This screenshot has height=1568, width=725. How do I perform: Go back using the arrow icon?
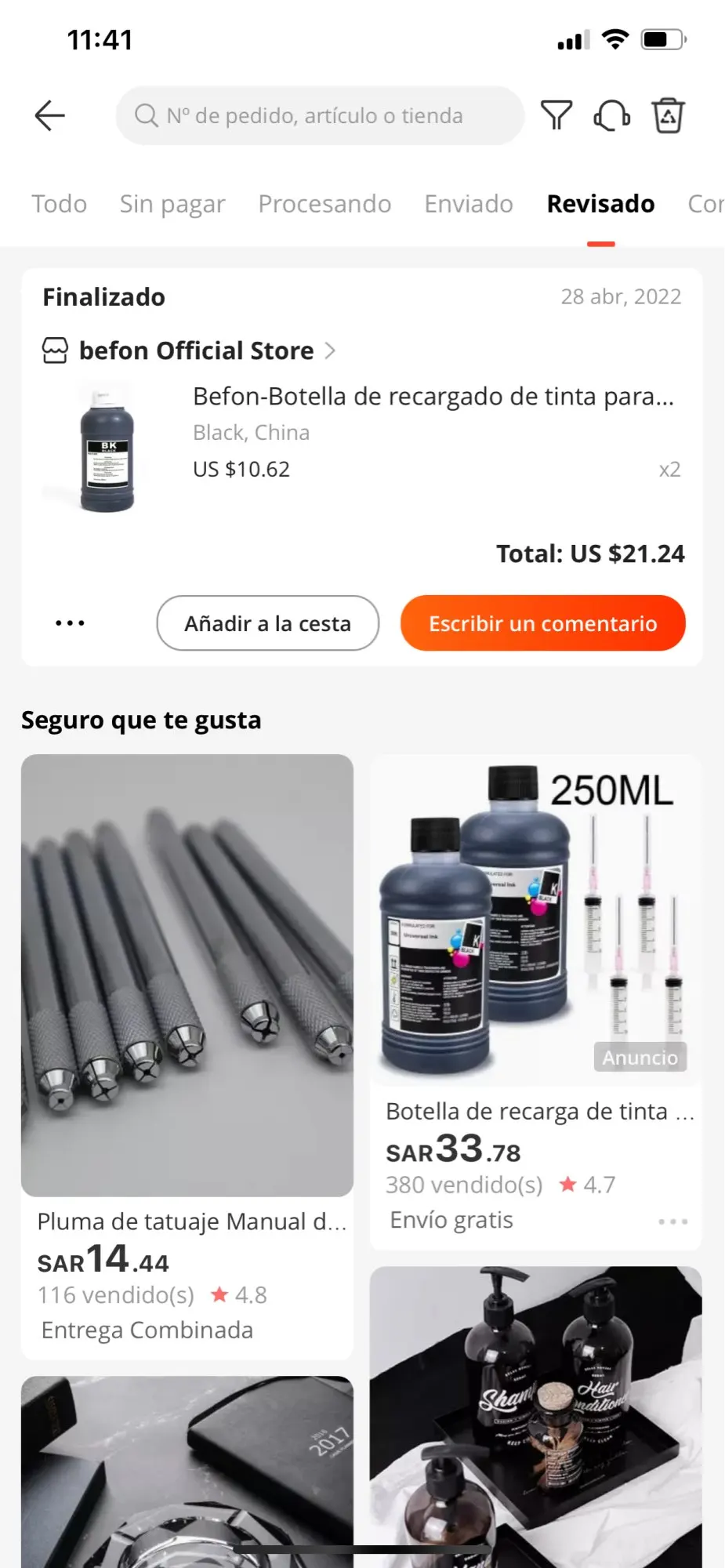[49, 116]
